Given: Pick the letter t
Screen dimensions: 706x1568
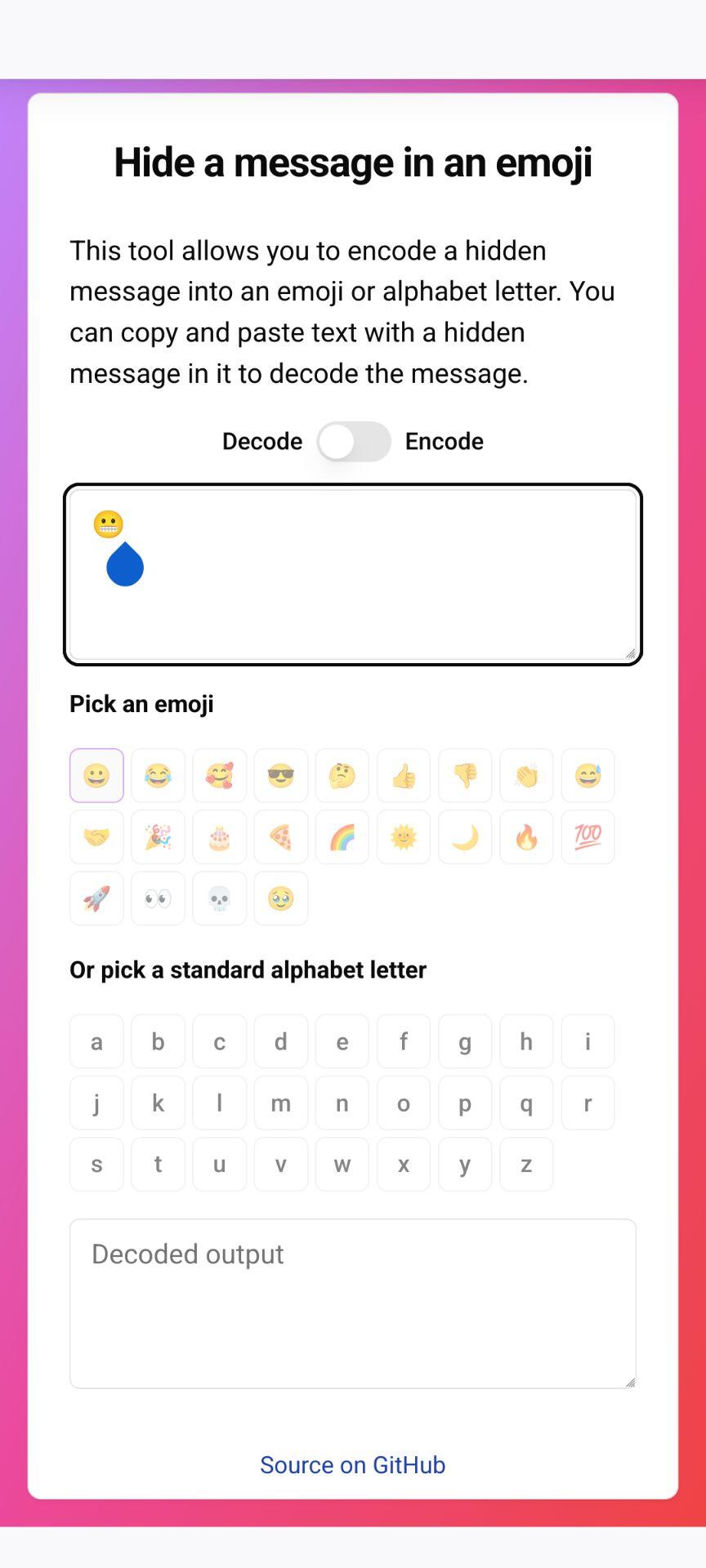Looking at the screenshot, I should (x=158, y=1165).
